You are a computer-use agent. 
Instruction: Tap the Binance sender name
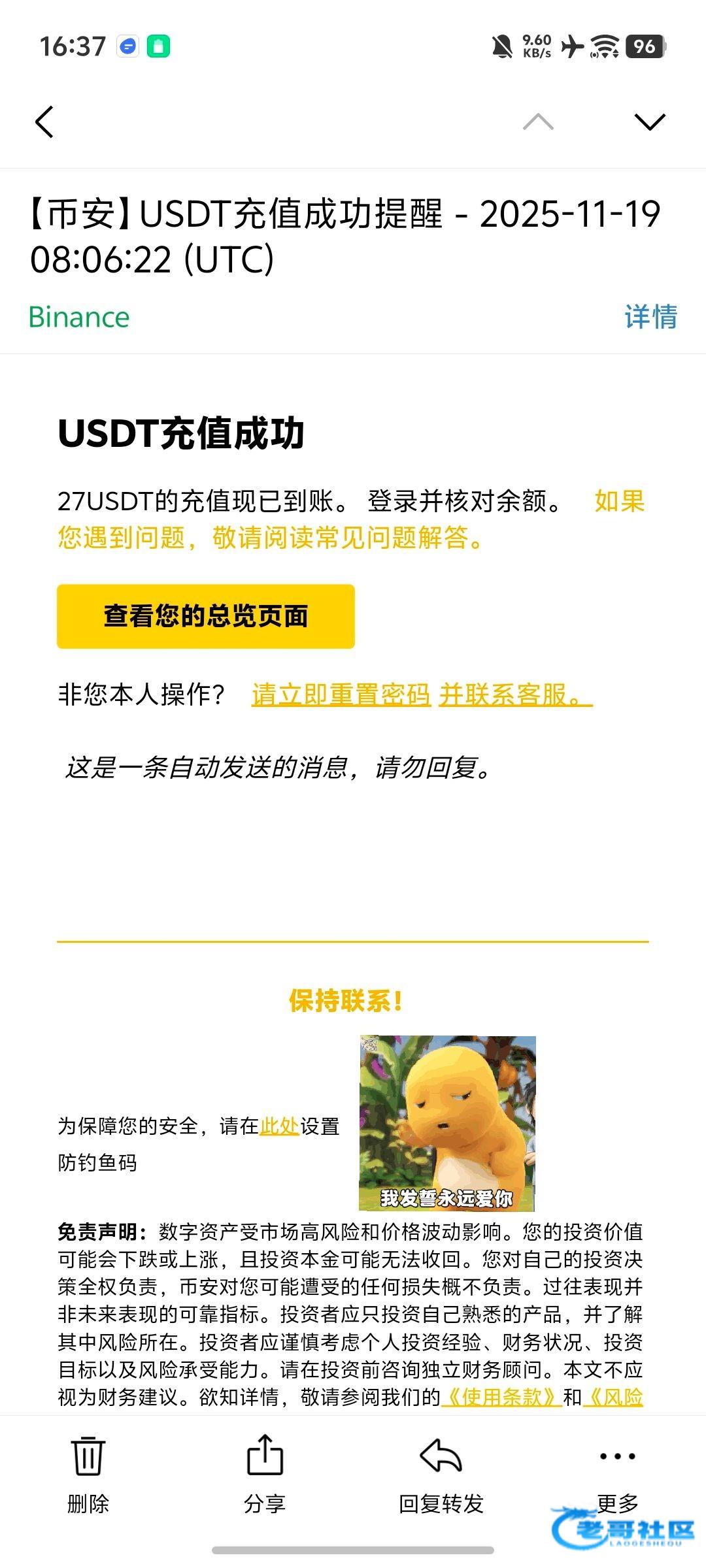pyautogui.click(x=79, y=317)
